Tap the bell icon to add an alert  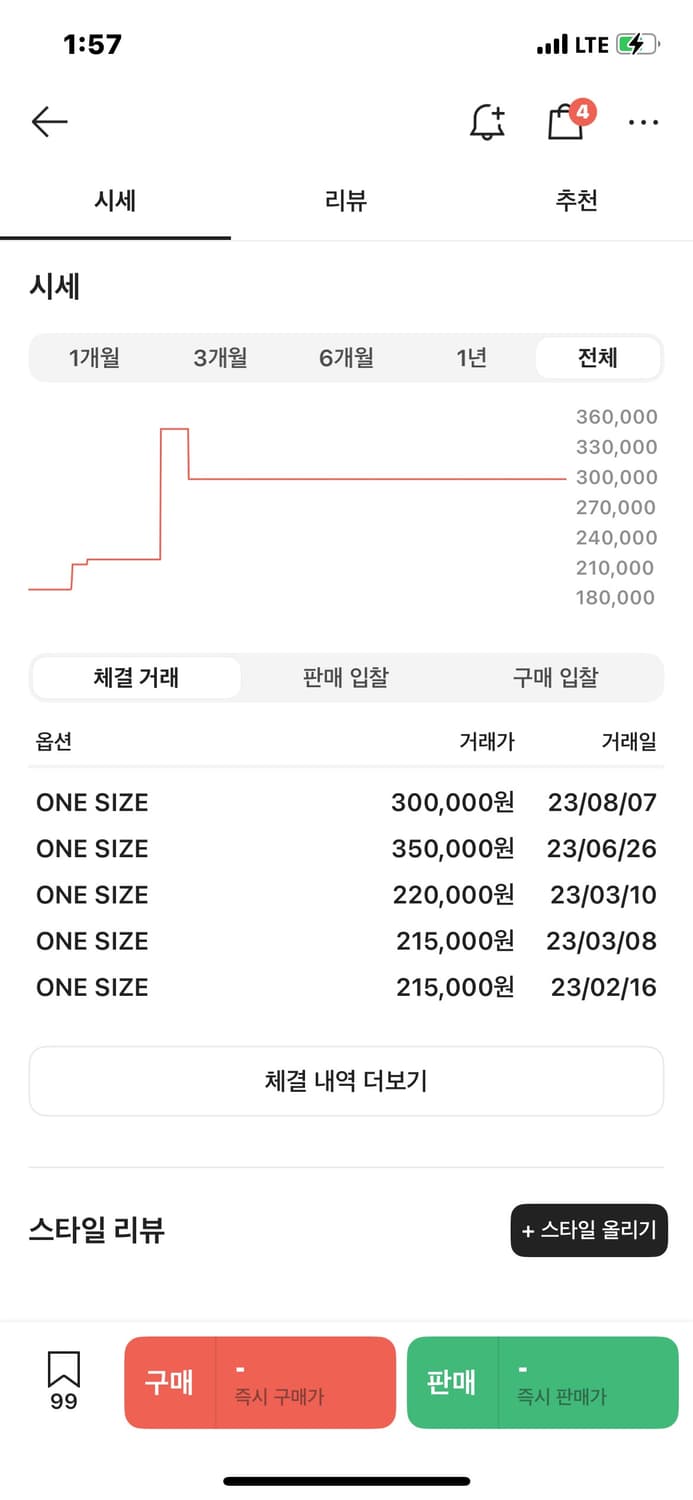pos(487,122)
